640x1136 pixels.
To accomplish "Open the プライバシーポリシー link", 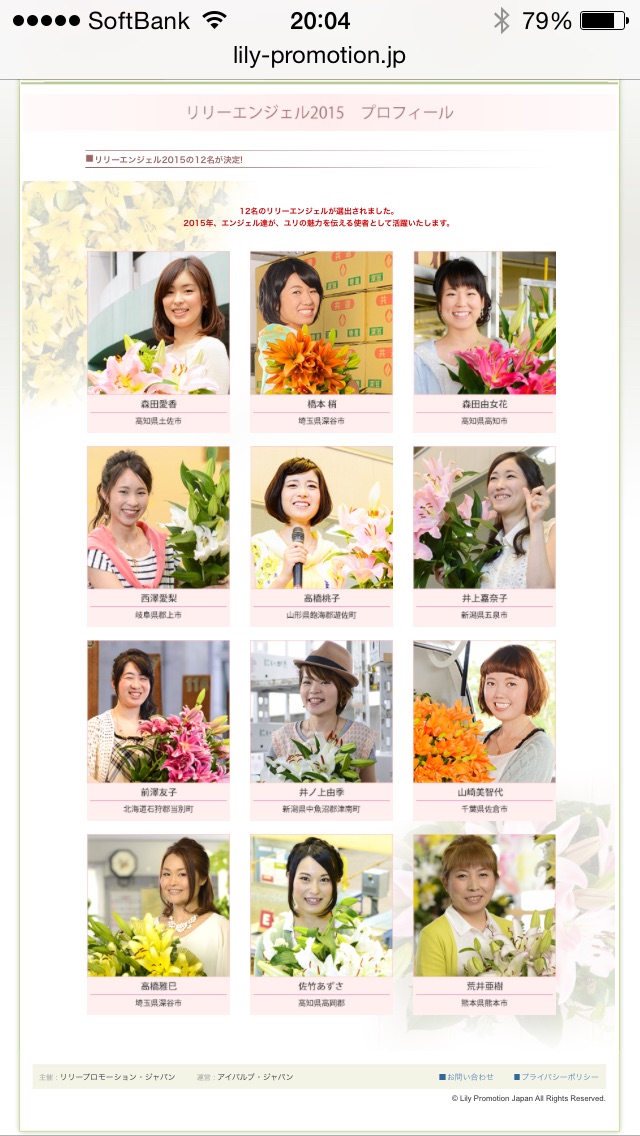I will click(x=559, y=1077).
